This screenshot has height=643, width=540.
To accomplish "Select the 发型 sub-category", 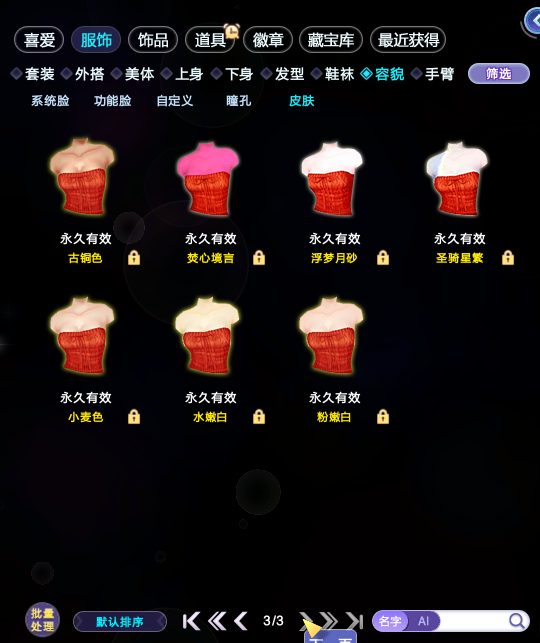I will click(283, 74).
